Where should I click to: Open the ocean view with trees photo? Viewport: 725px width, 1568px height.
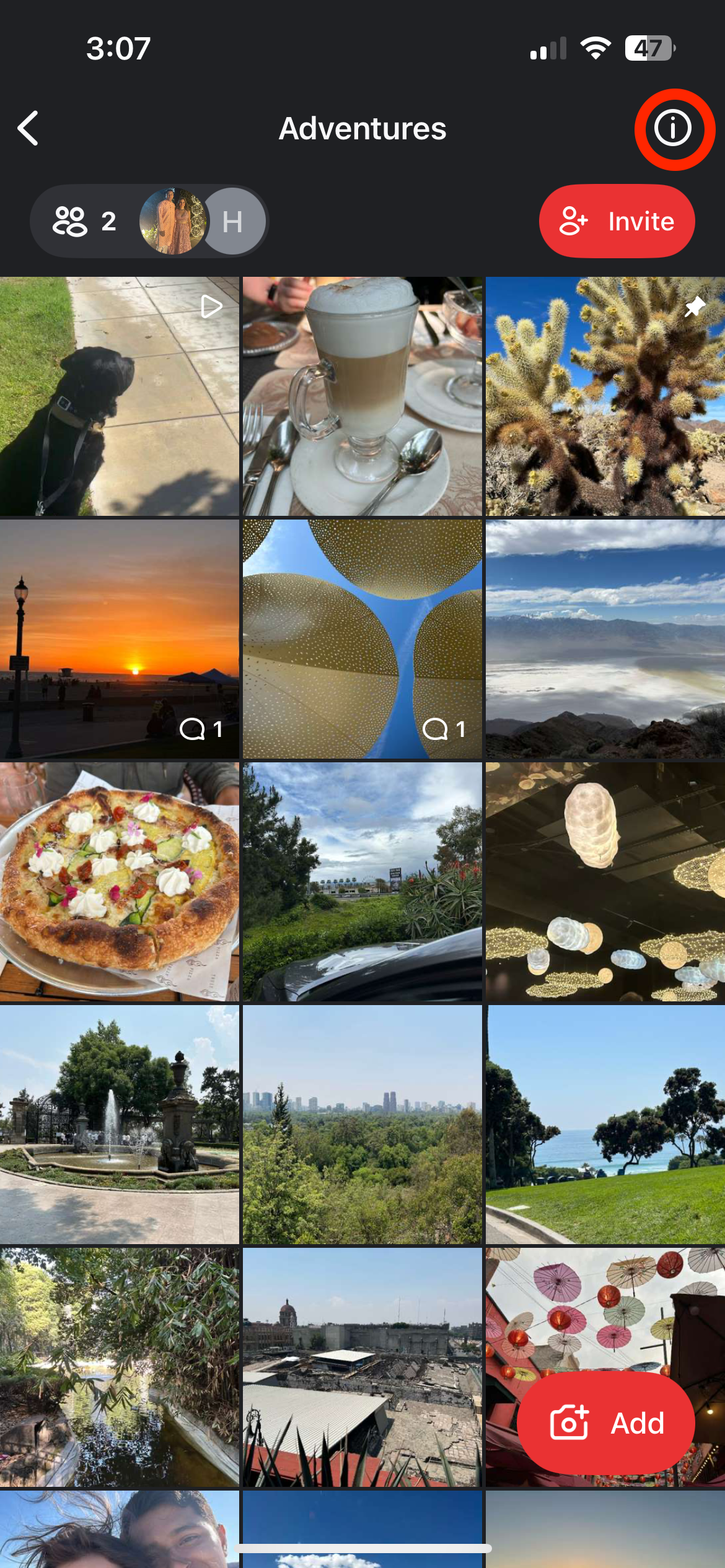pyautogui.click(x=605, y=1125)
